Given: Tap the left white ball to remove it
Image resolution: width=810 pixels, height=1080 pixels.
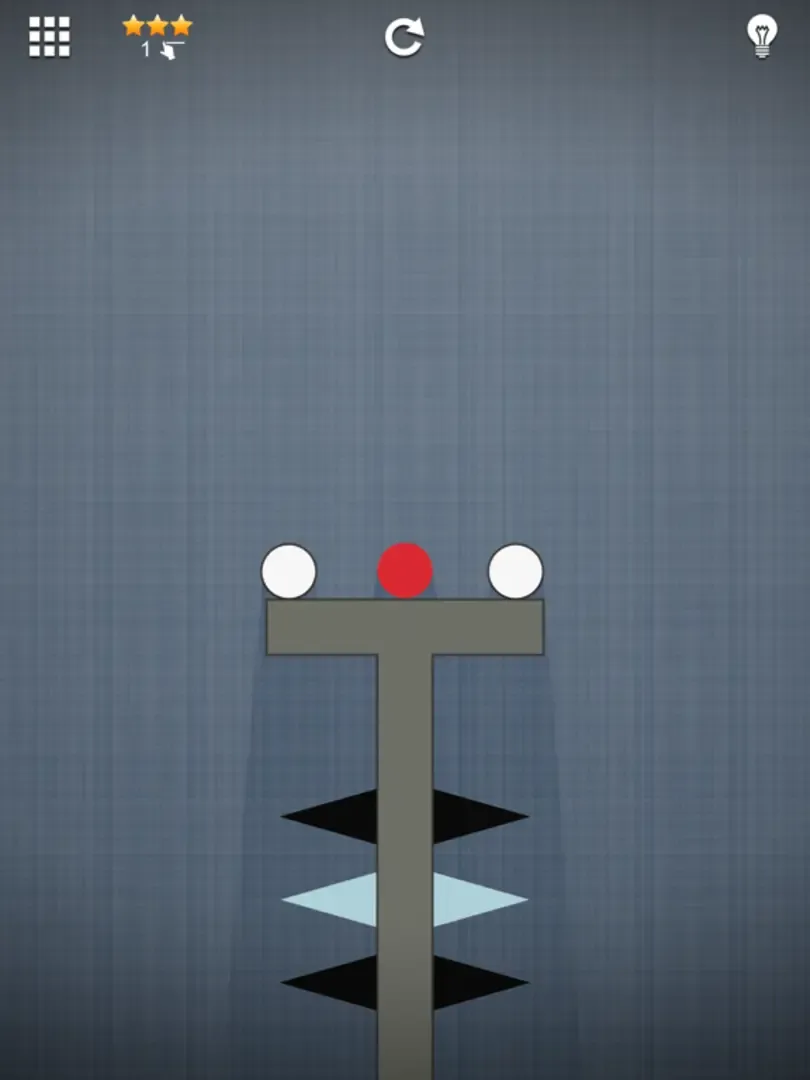Looking at the screenshot, I should coord(289,572).
